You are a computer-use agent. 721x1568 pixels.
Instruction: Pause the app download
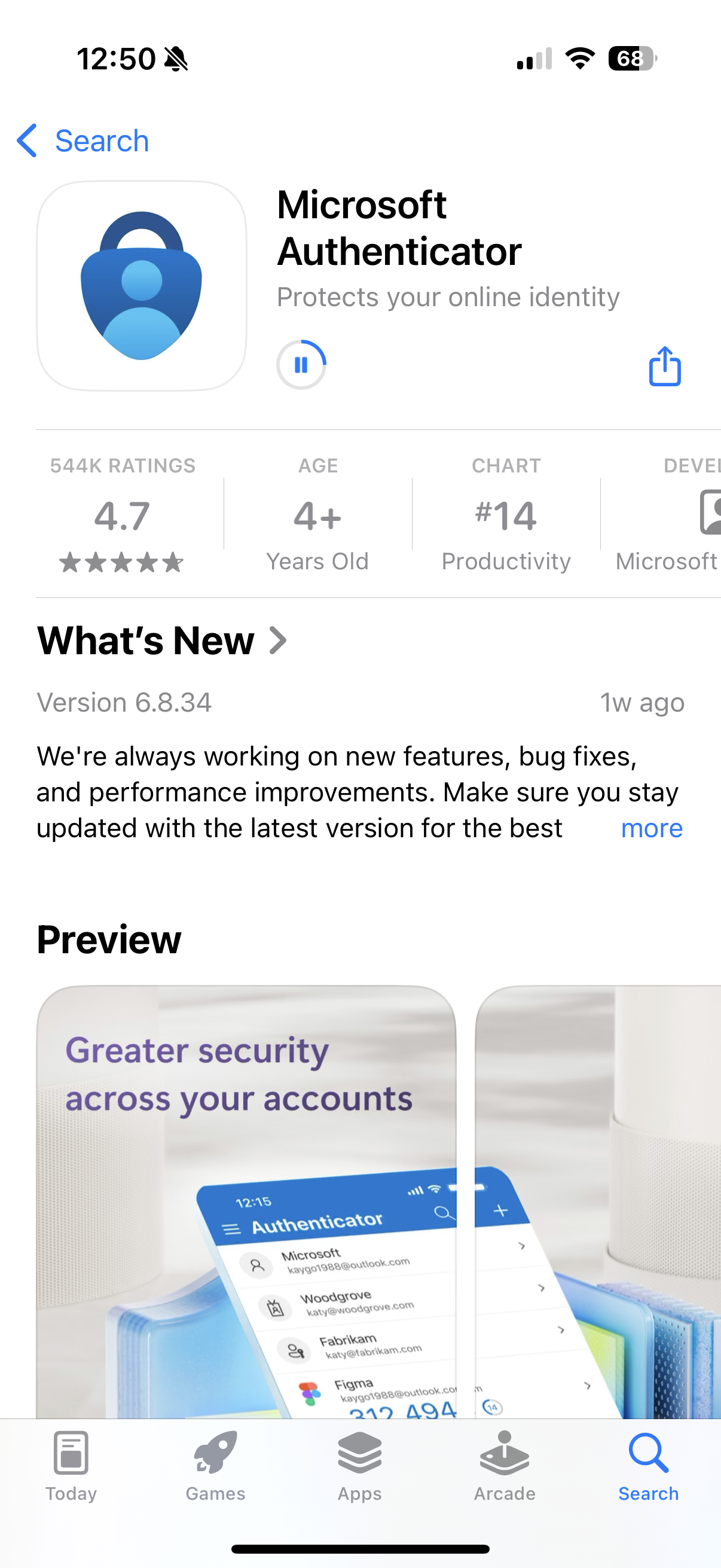pyautogui.click(x=301, y=365)
